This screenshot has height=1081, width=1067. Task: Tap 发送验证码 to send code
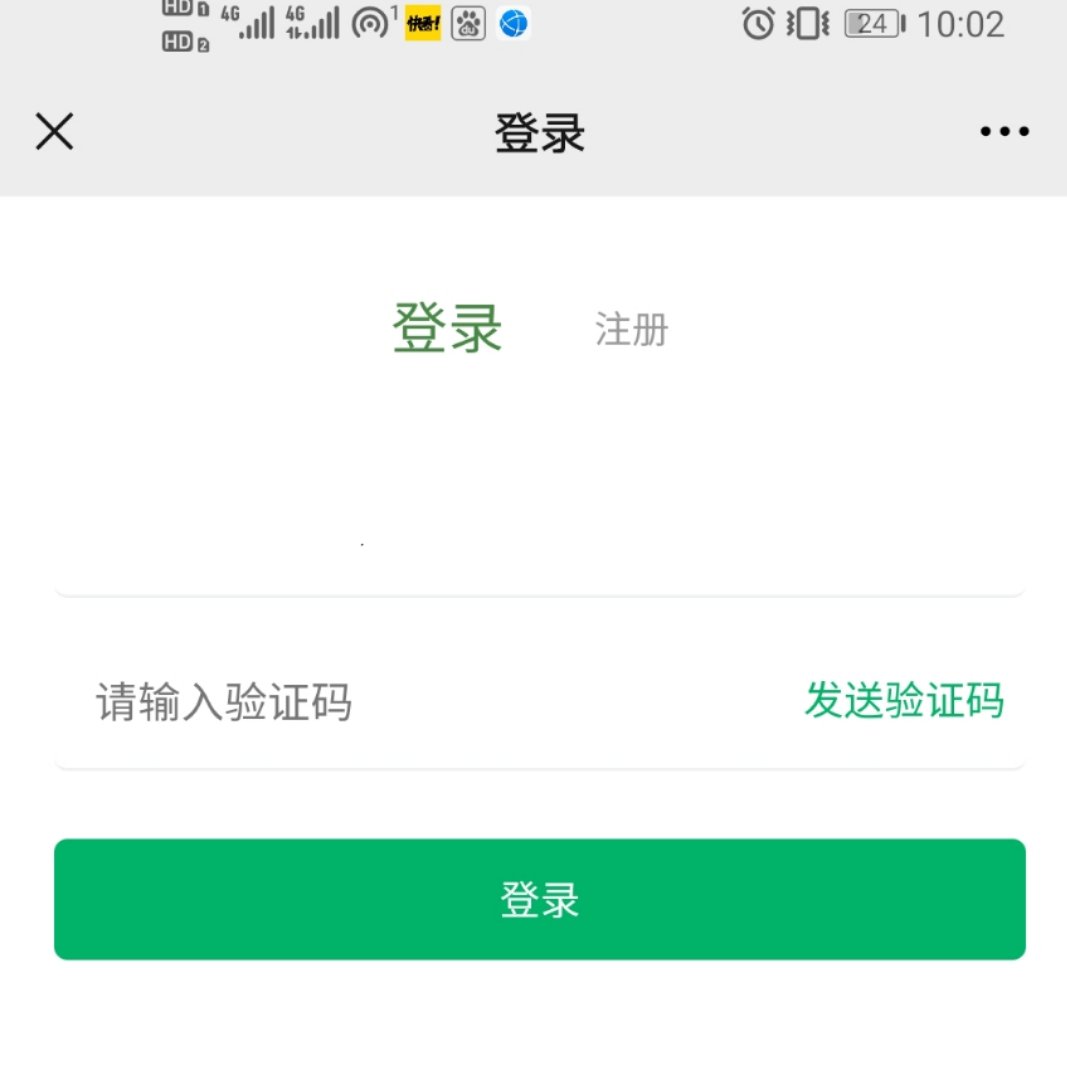[903, 701]
